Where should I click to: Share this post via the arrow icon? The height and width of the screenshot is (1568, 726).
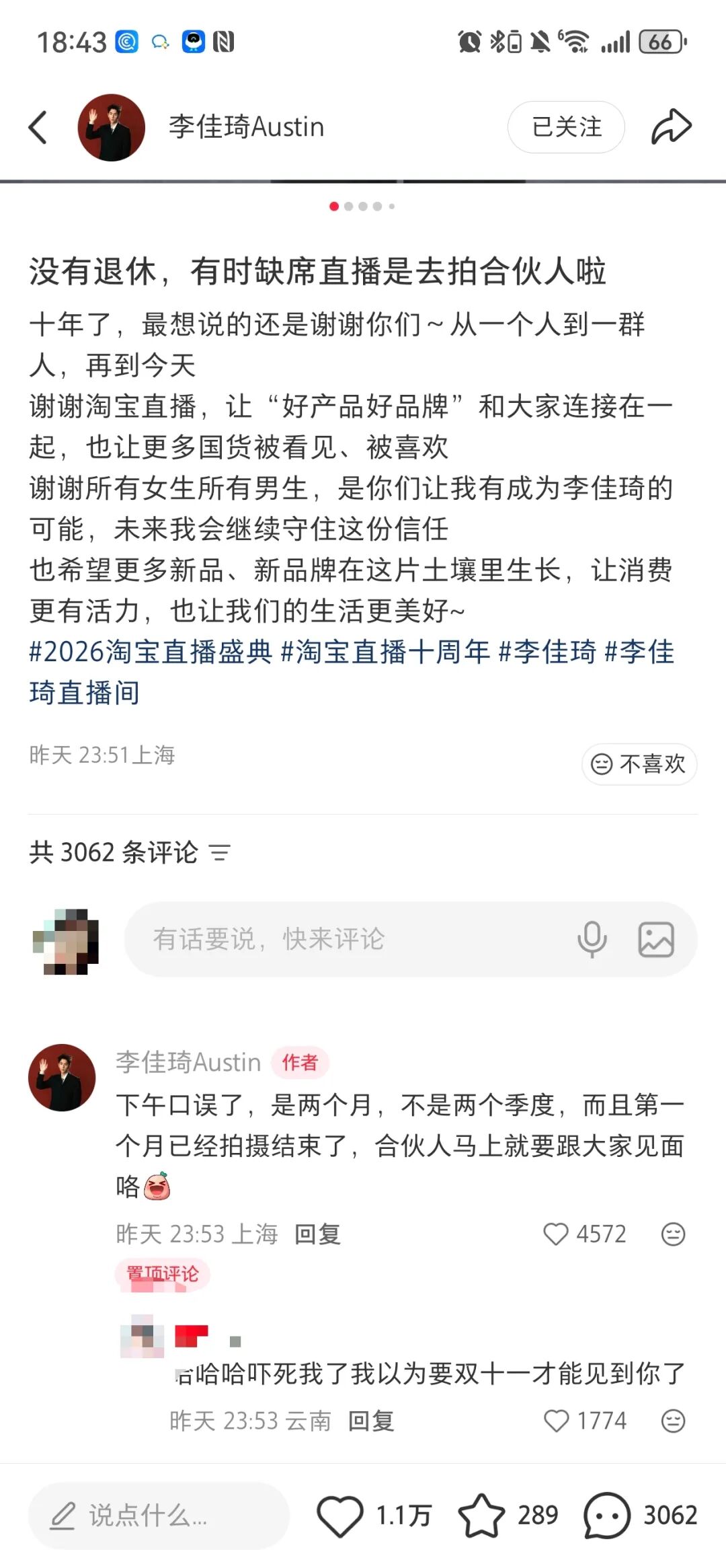click(671, 127)
